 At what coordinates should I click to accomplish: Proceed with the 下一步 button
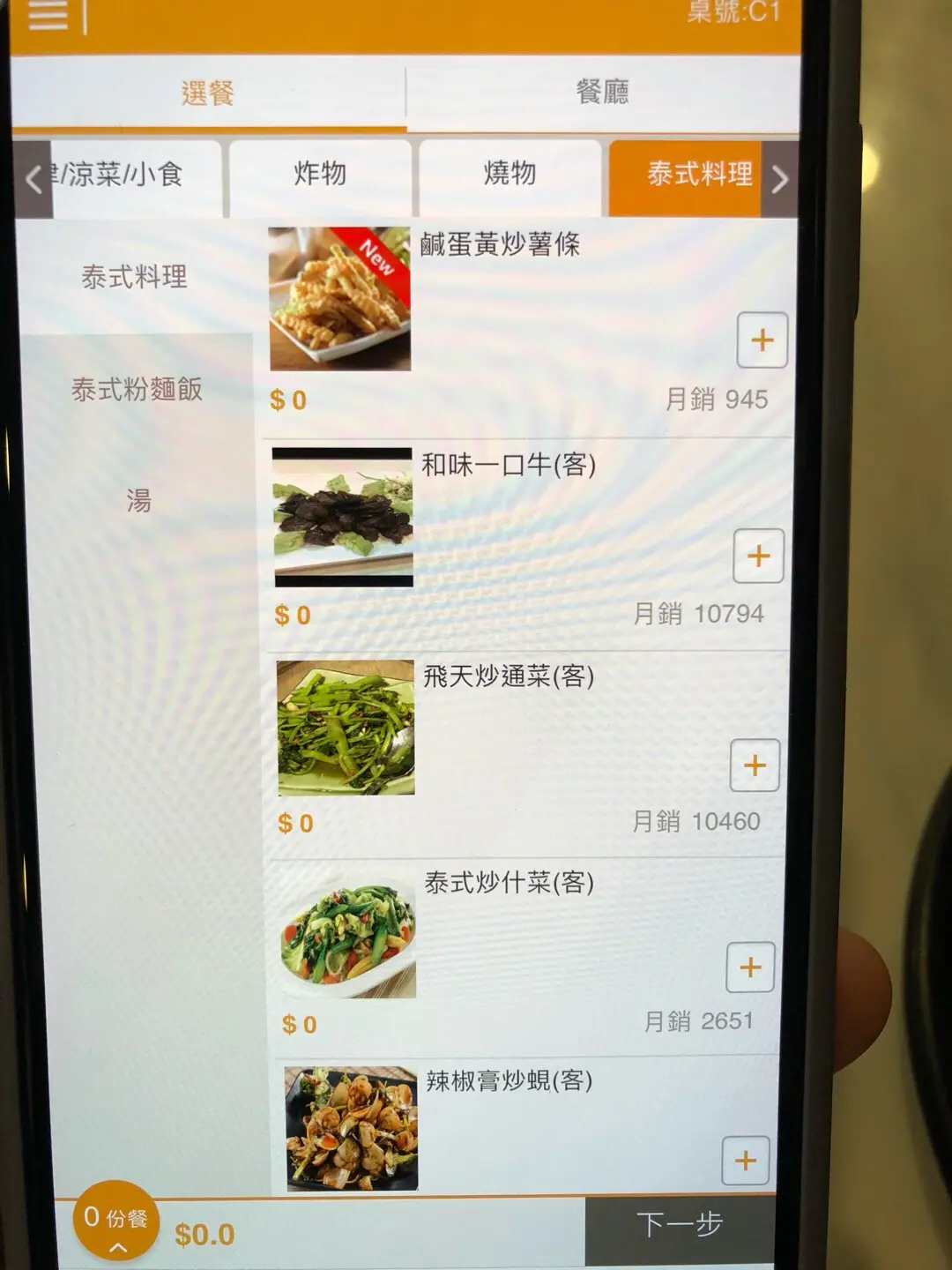point(679,1224)
